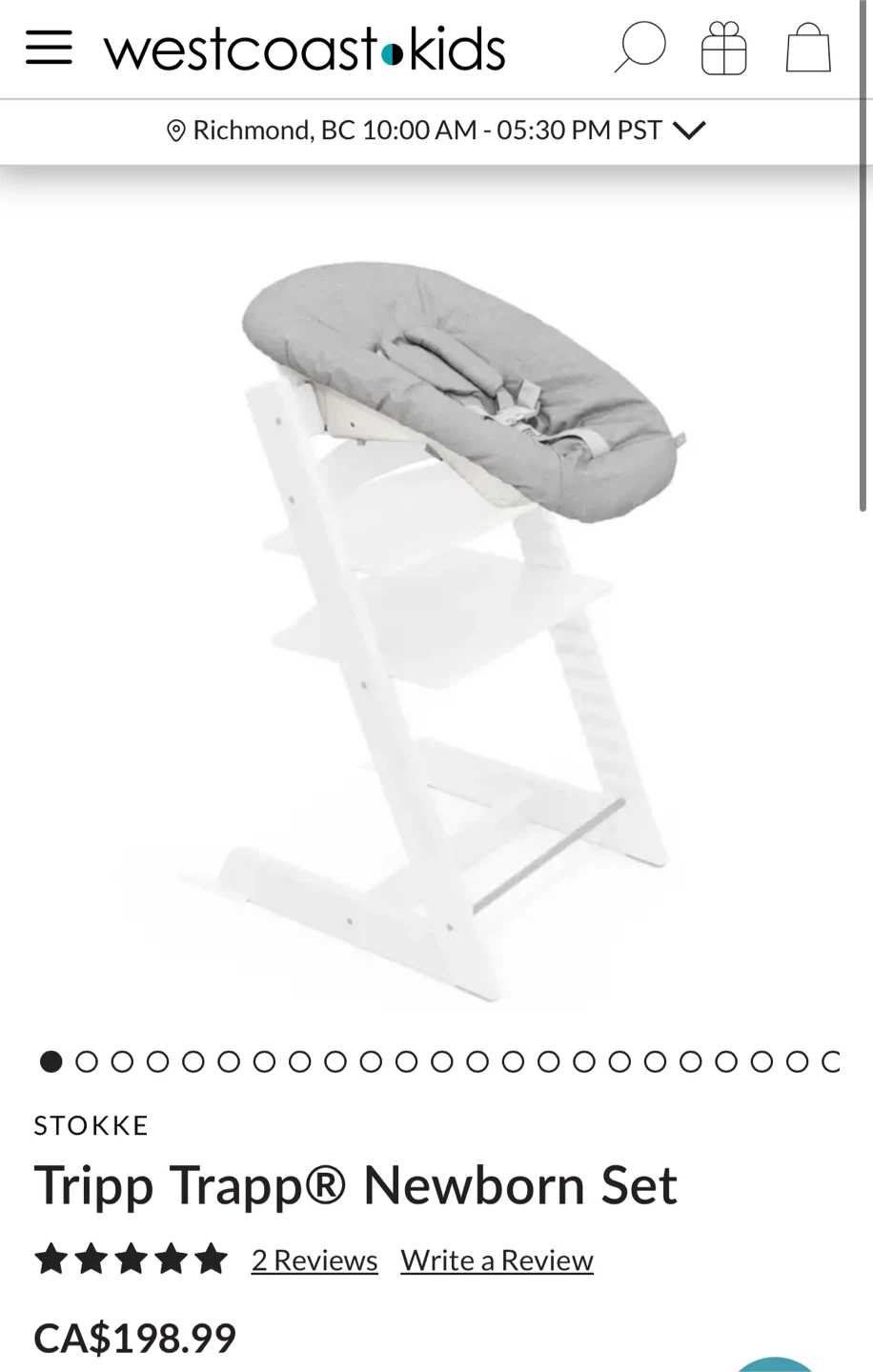Viewport: 873px width, 1372px height.
Task: View the shopping bag
Action: tap(806, 46)
